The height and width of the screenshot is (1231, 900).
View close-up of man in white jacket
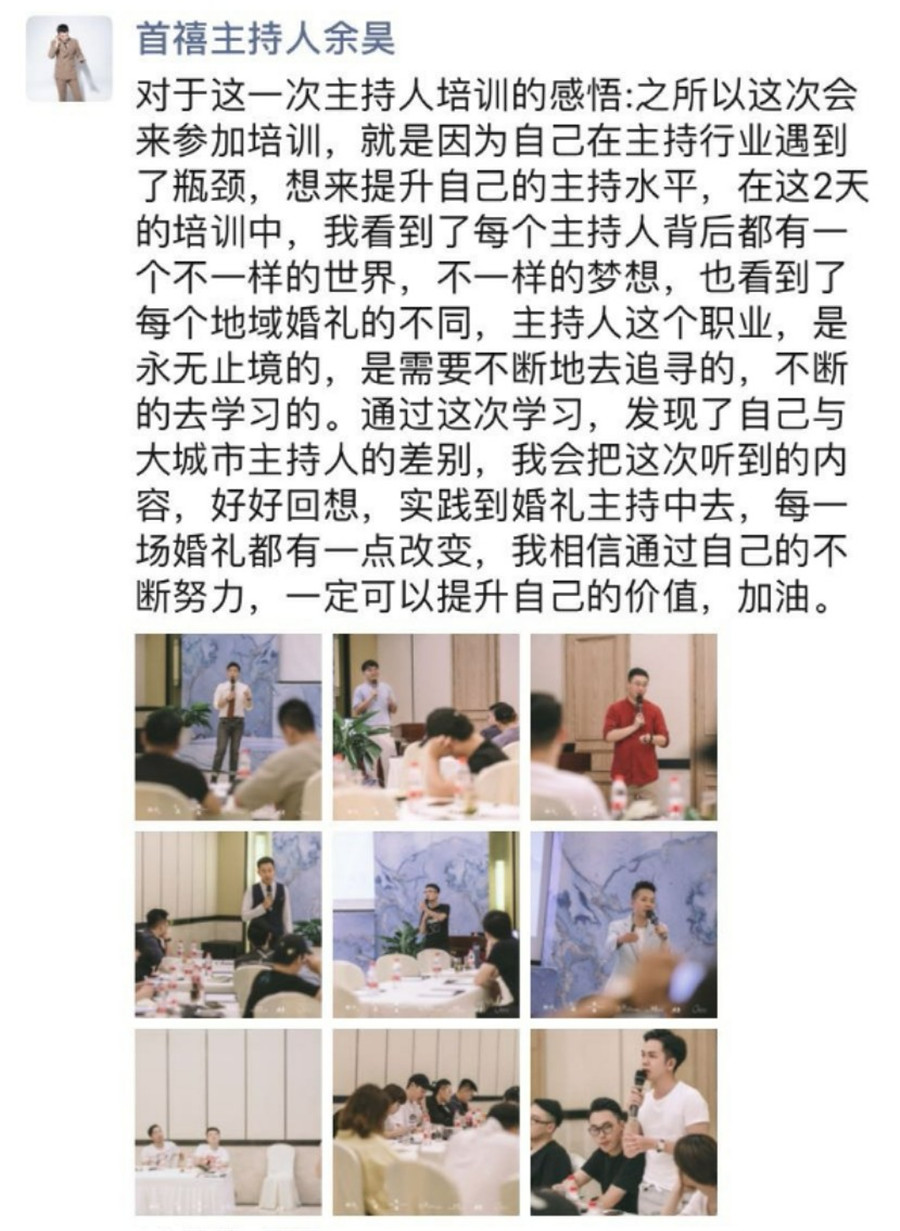[623, 924]
